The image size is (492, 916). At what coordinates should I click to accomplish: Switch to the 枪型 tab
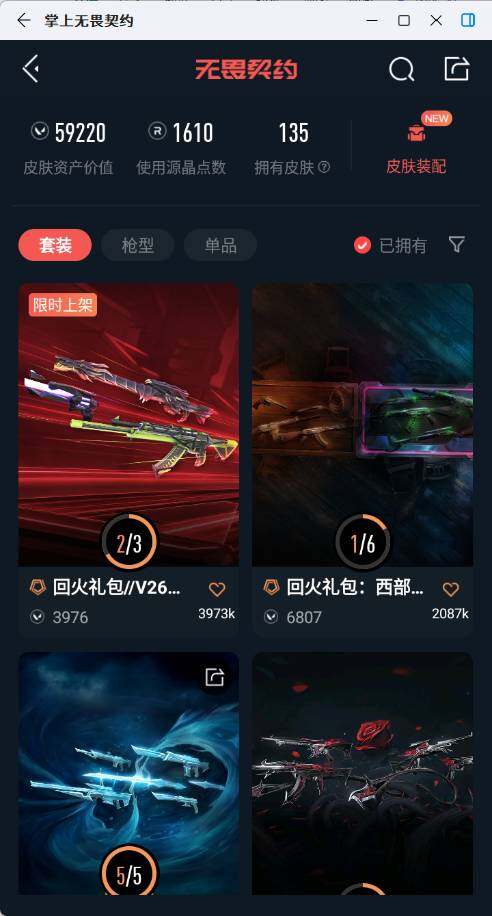click(138, 245)
